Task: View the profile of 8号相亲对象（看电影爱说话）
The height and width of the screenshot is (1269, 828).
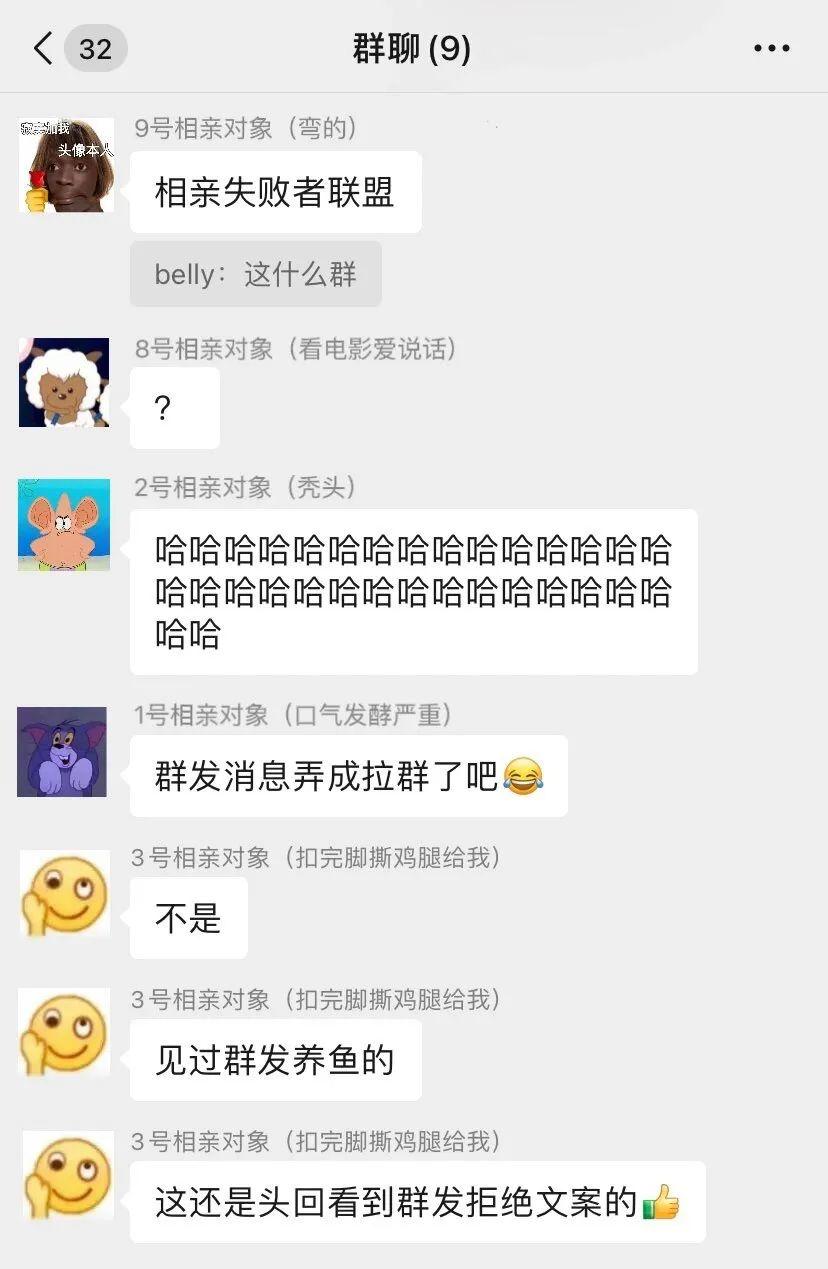Action: click(64, 383)
